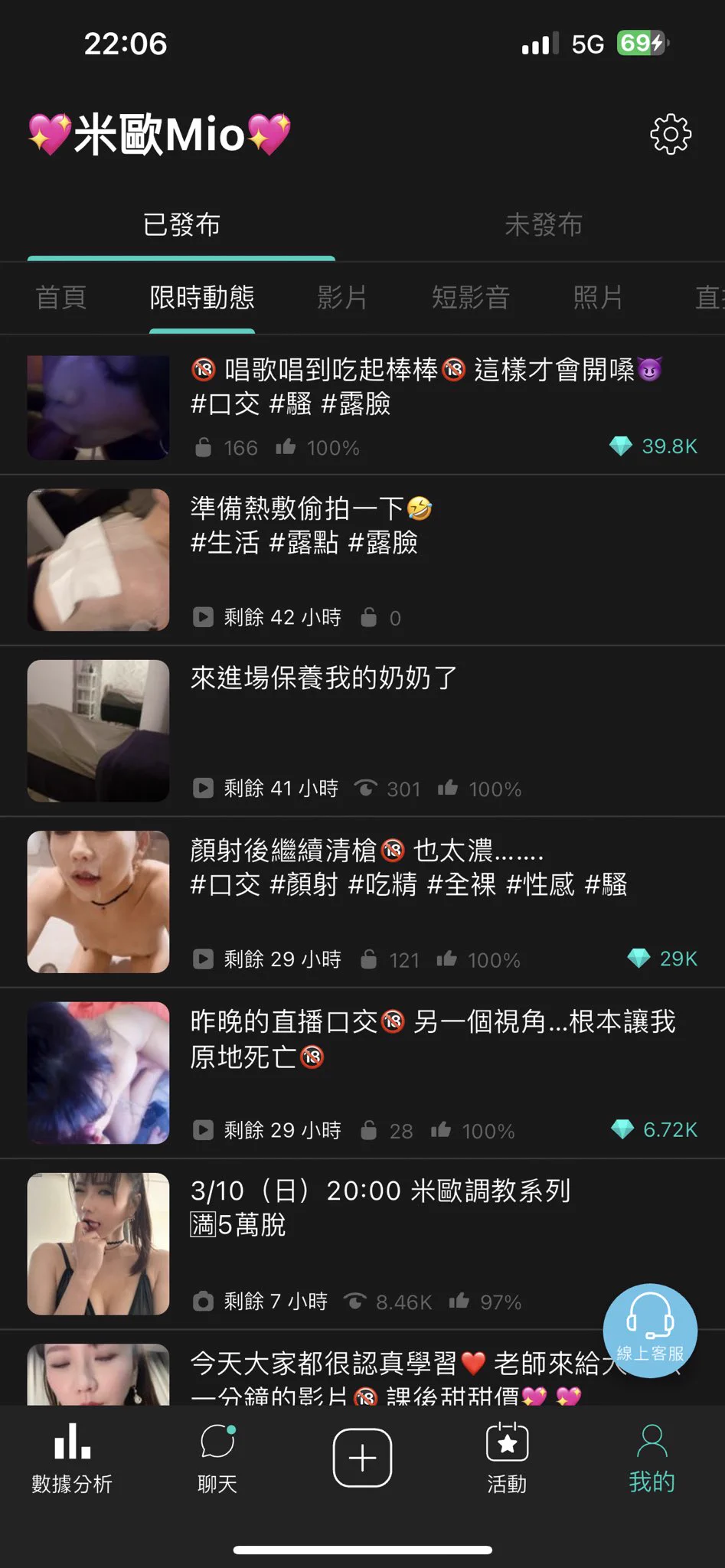Open 線上客服 online support button

pyautogui.click(x=650, y=1331)
